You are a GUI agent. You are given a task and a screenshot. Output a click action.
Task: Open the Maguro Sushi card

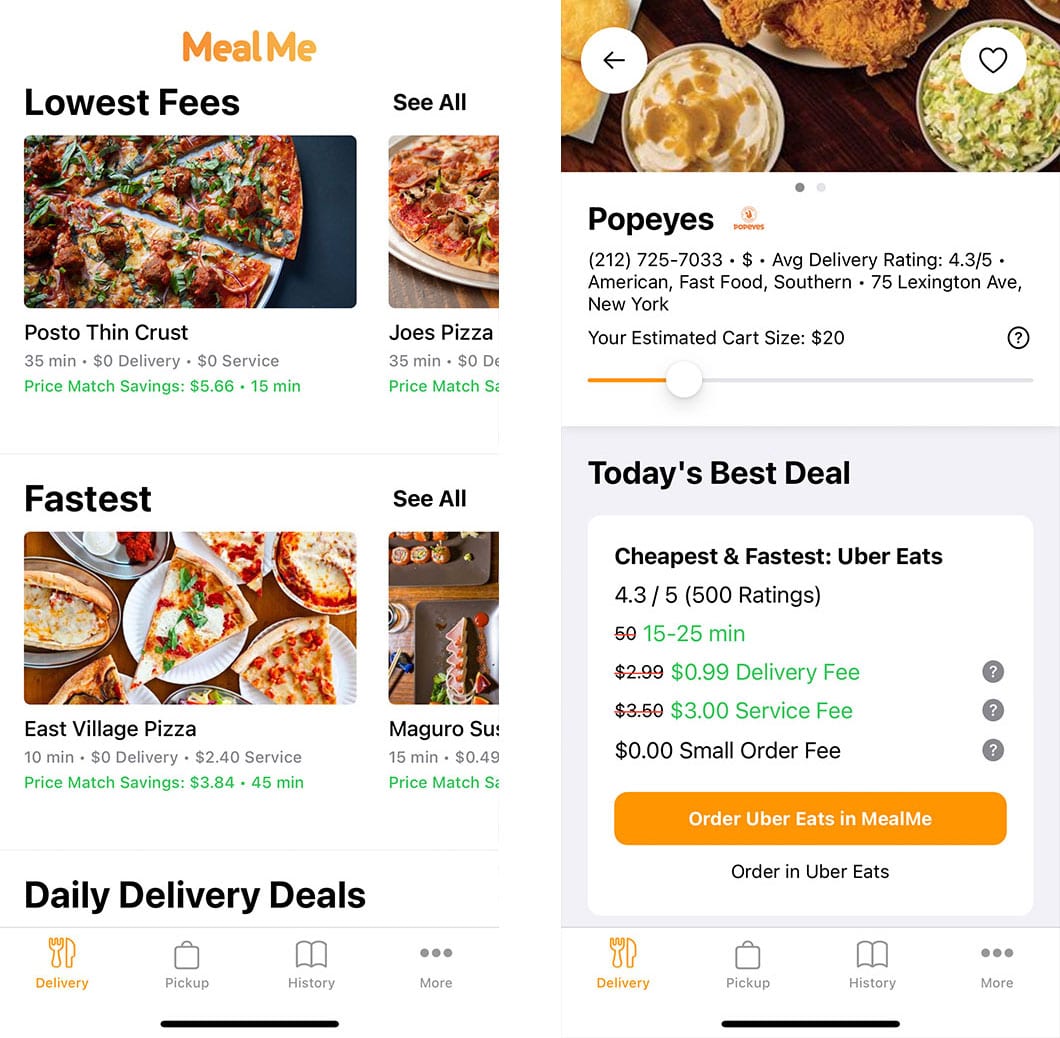point(443,618)
